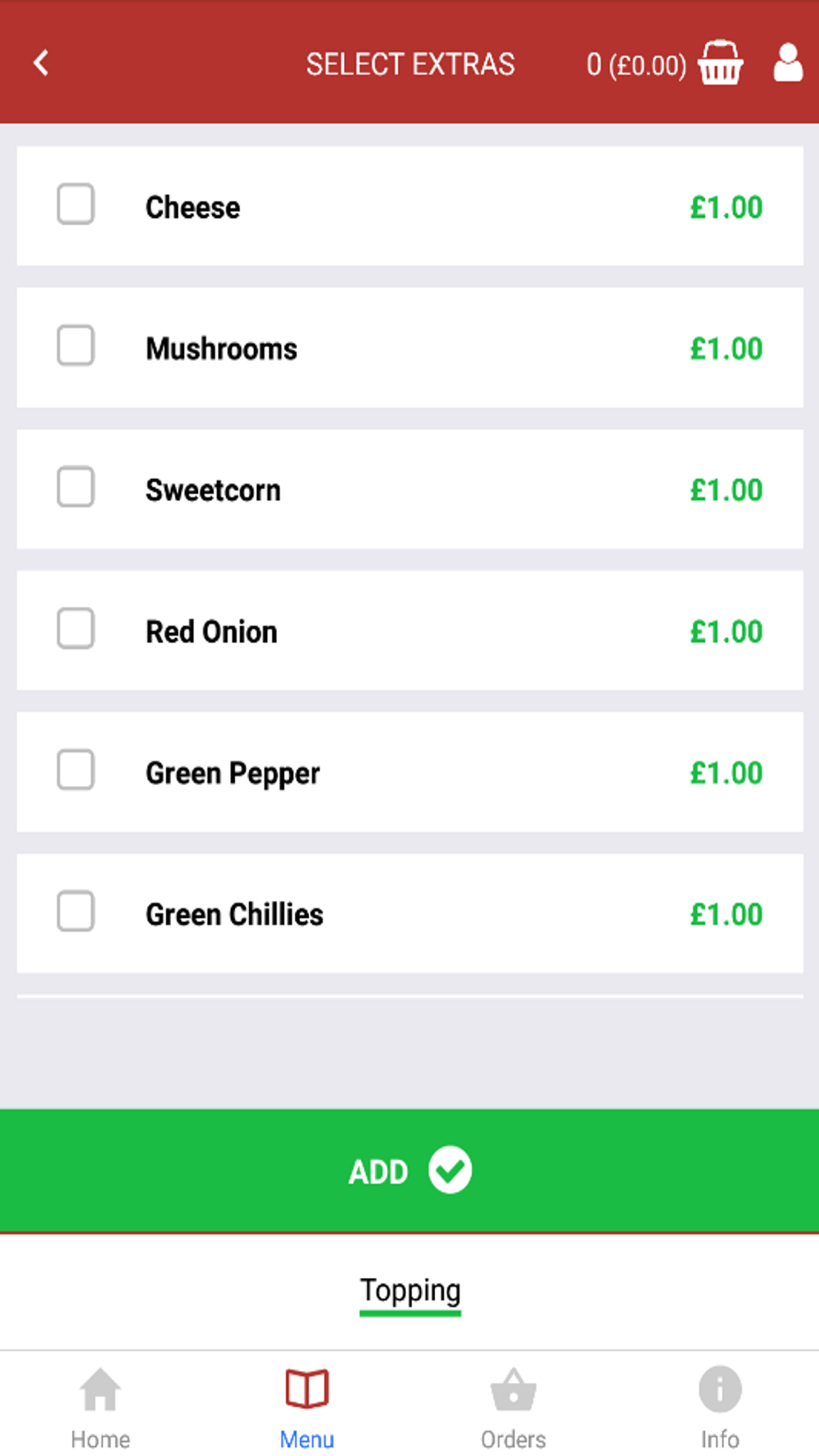Go to the Orders tab
Screen dimensions: 819x1456
point(514,1409)
